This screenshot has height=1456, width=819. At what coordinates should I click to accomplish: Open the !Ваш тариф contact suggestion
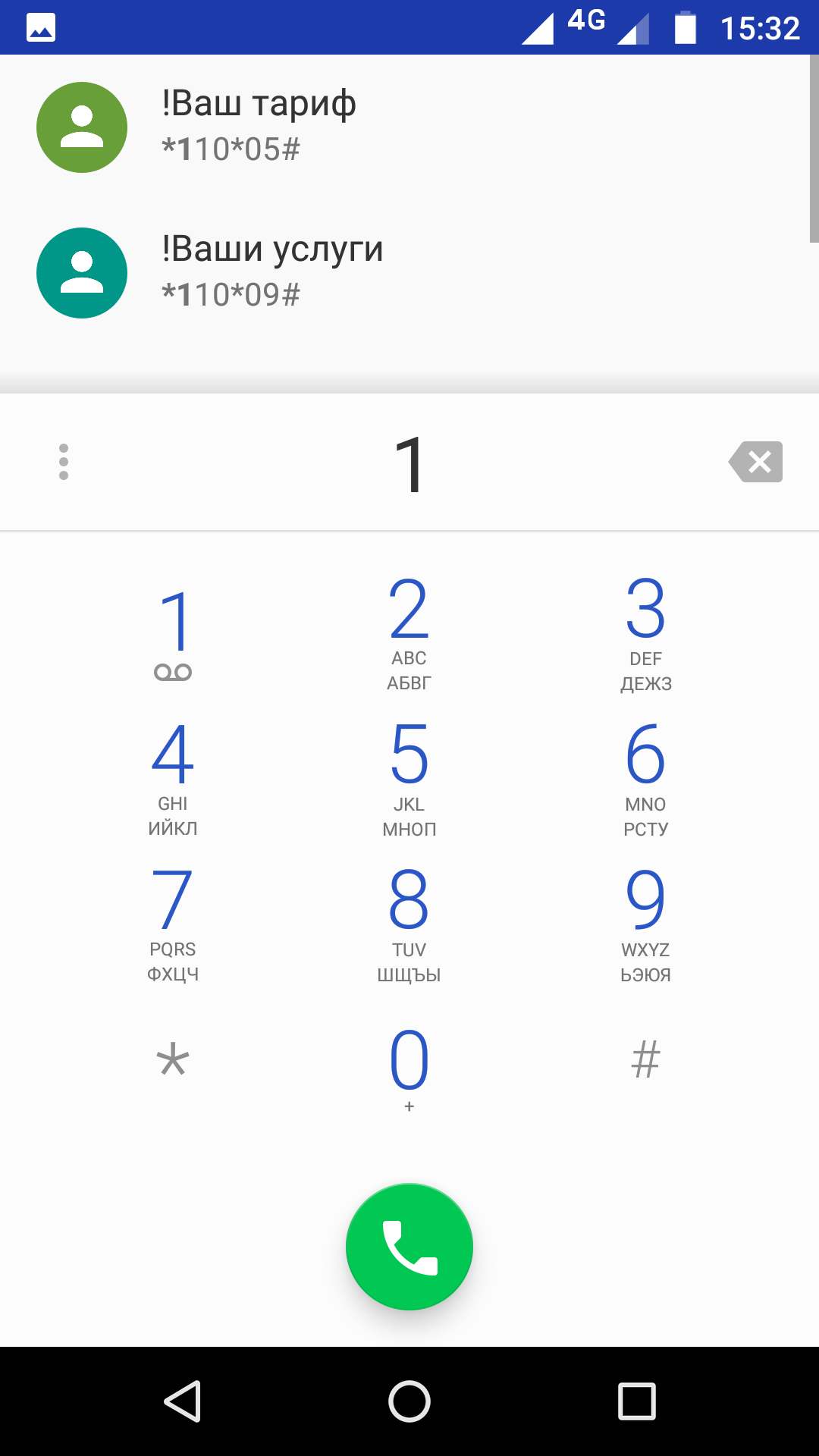tap(258, 126)
